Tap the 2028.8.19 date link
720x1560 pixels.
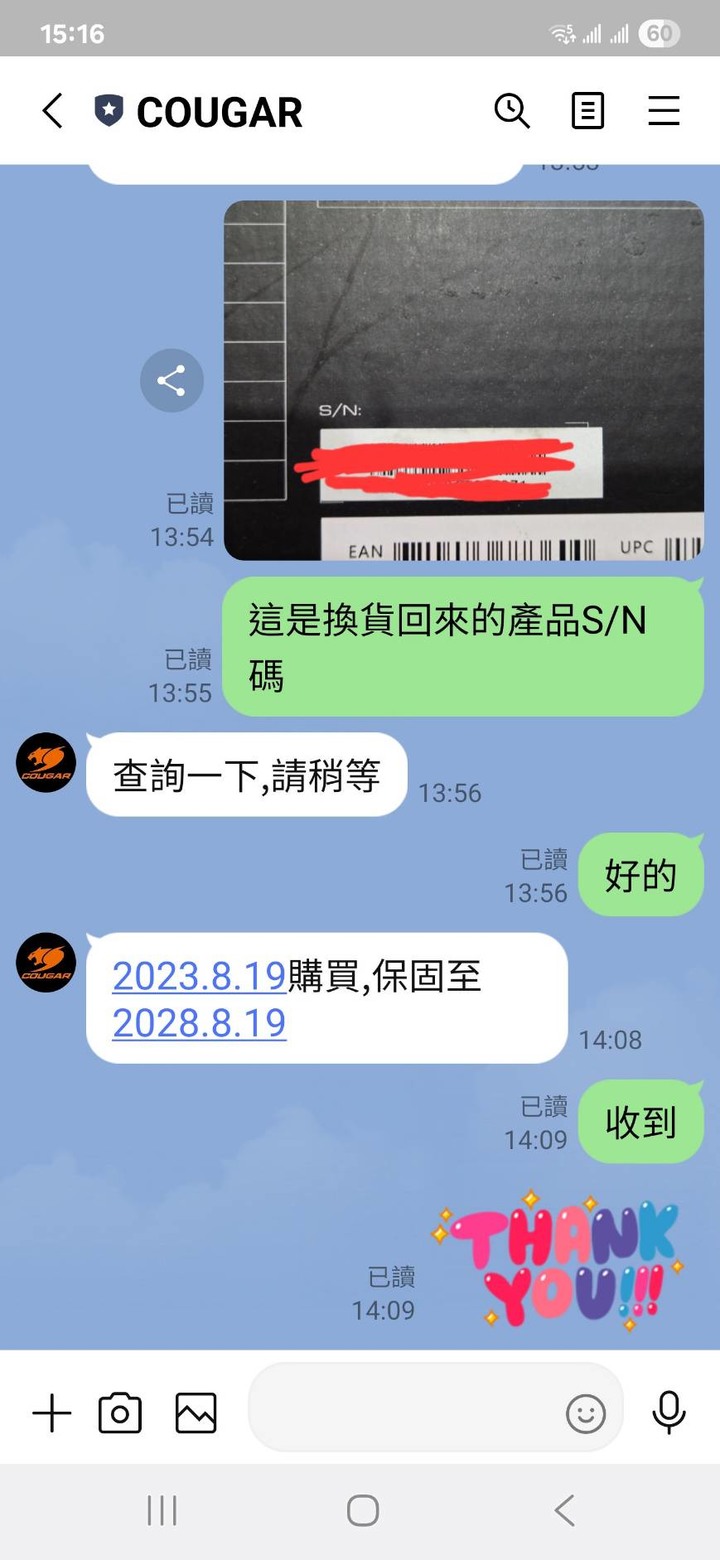(x=199, y=1023)
